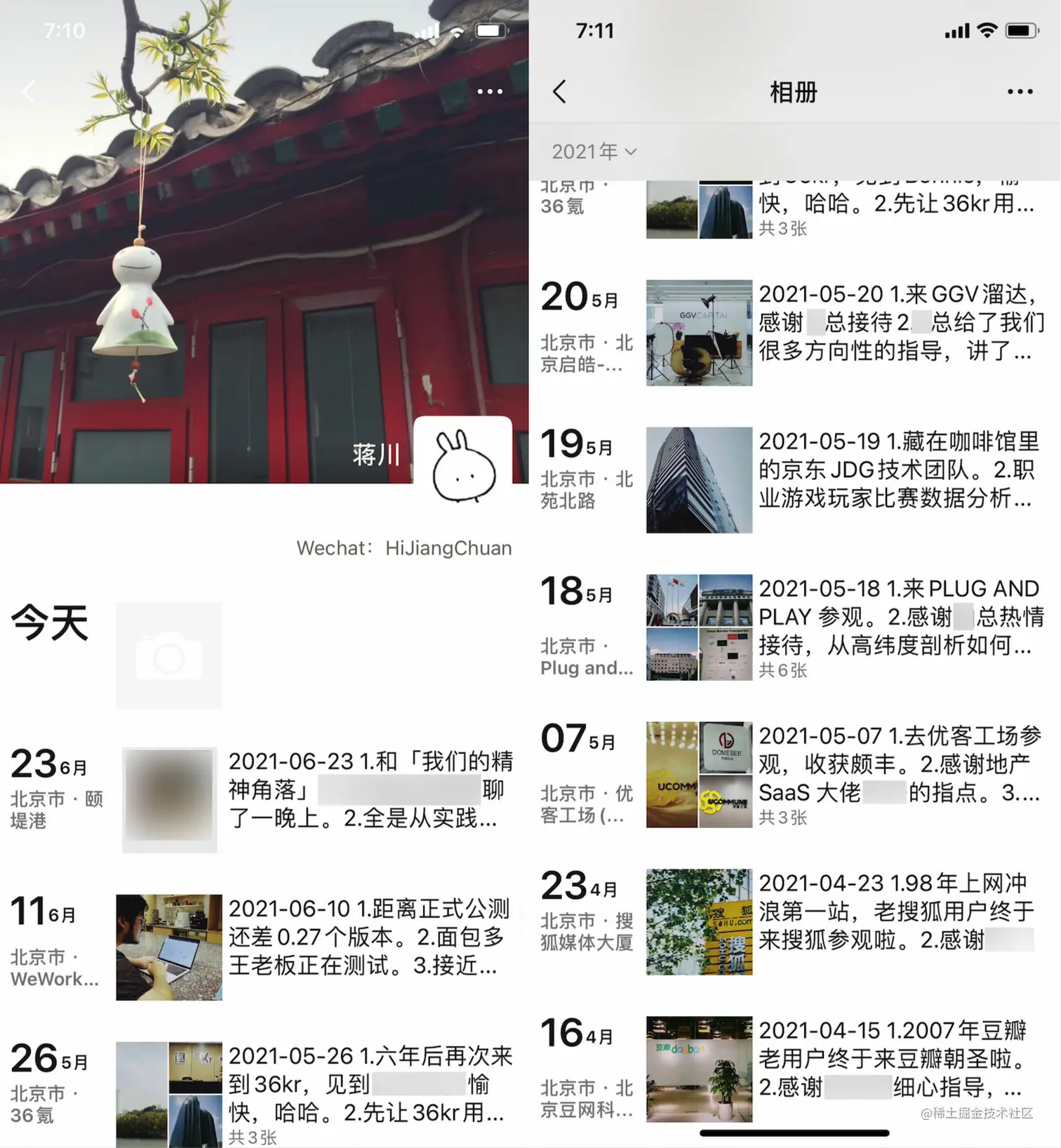Image resolution: width=1061 pixels, height=1148 pixels.
Task: Open the 2021-05-18 Plug and Play photo grid
Action: pos(698,627)
